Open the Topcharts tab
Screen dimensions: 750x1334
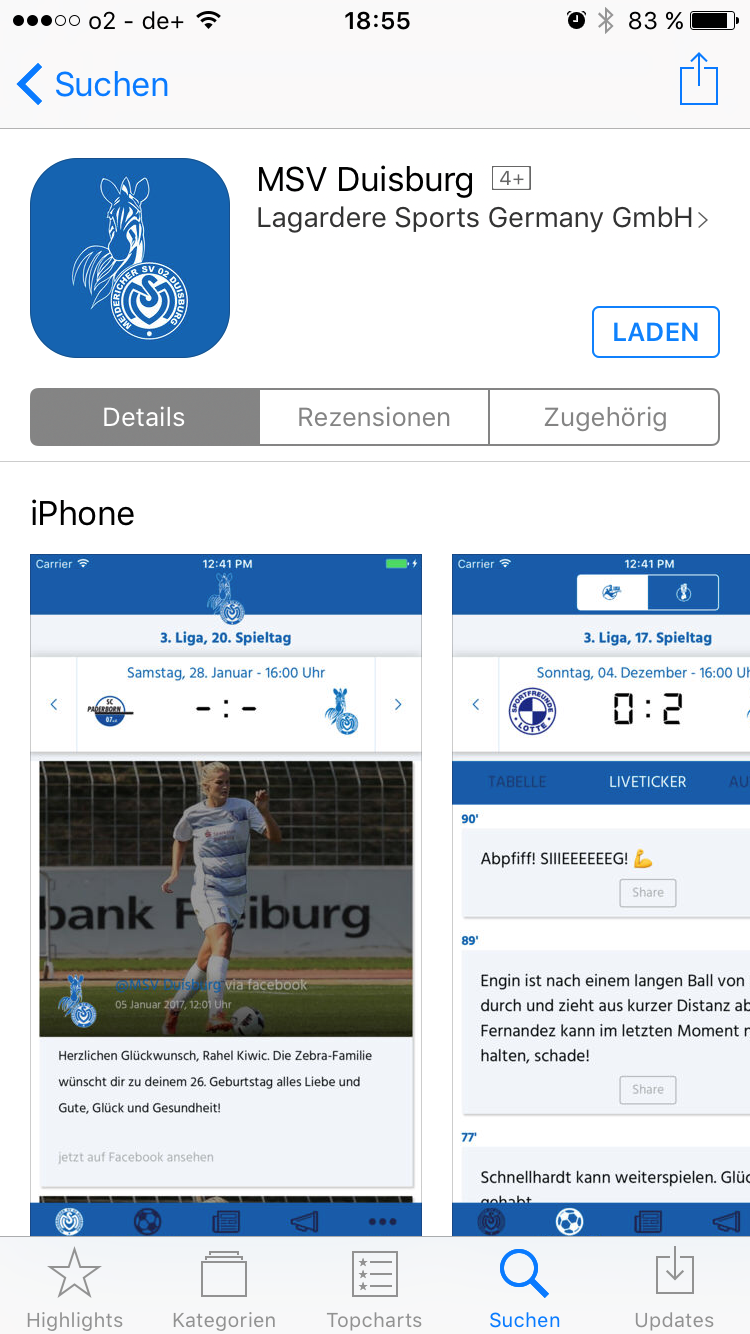coord(374,1290)
